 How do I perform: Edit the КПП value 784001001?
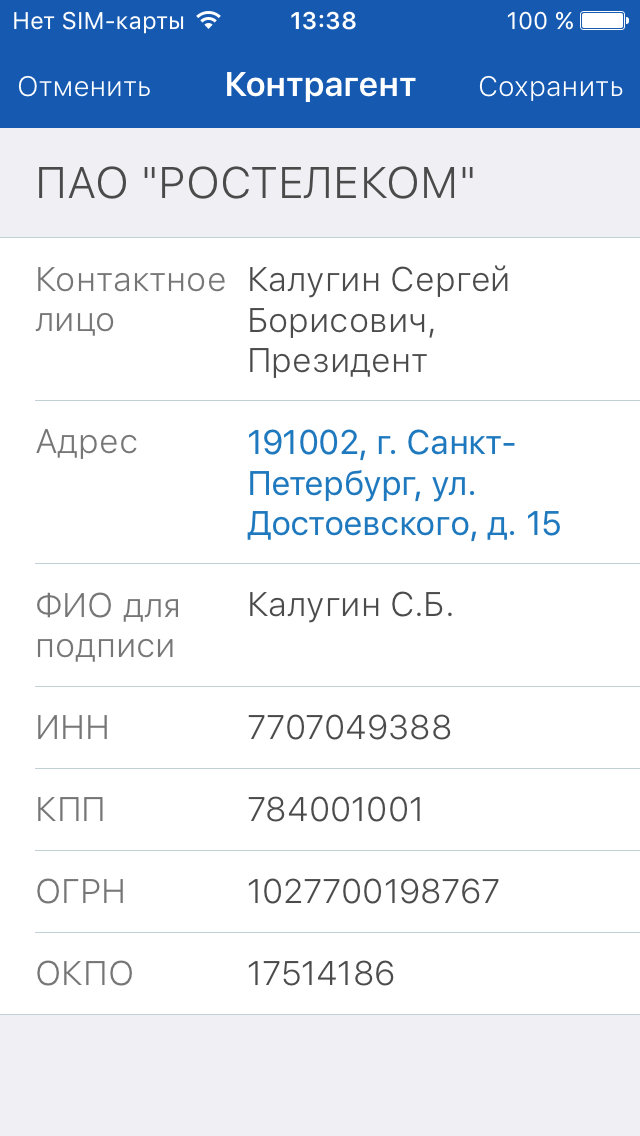[336, 810]
